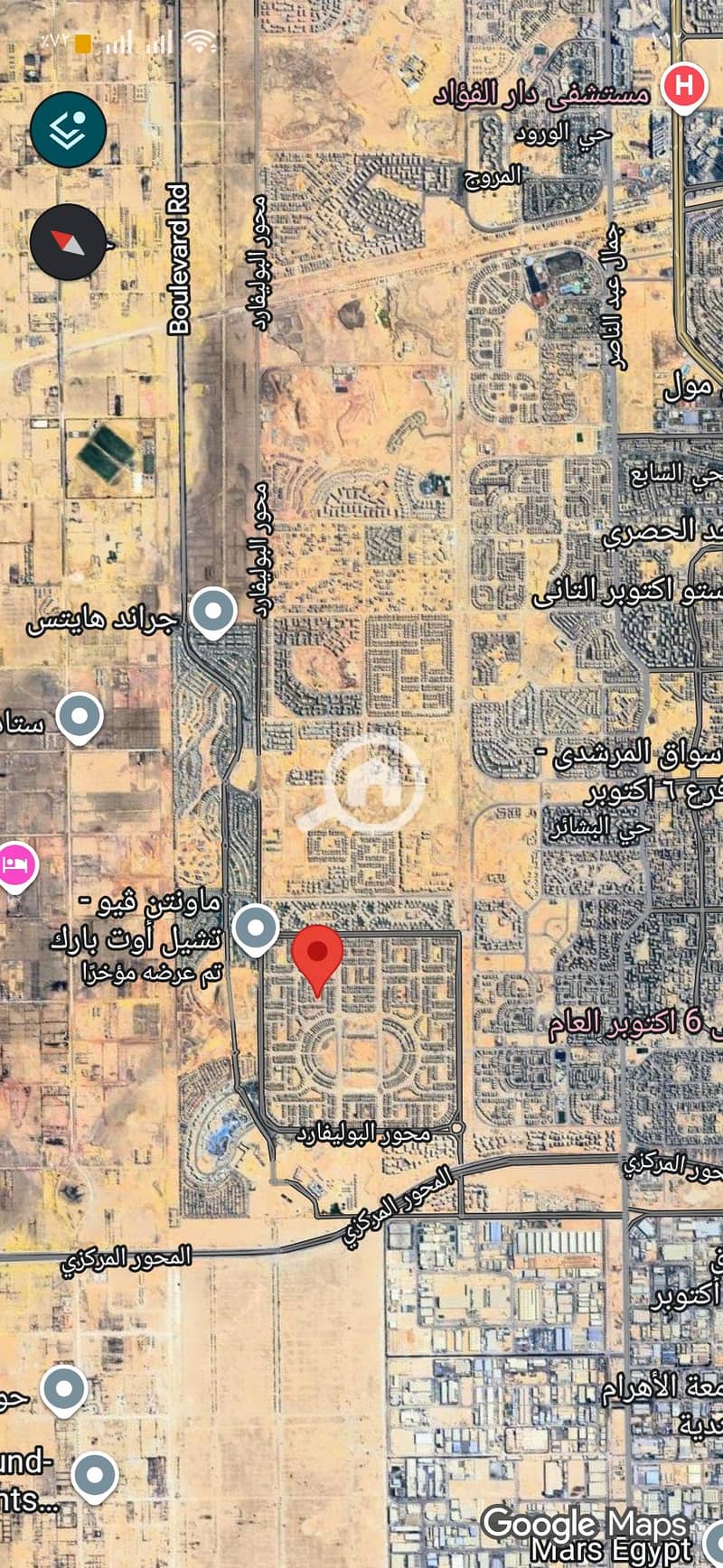Open the مستشفى دار الفؤاد hospital marker
This screenshot has width=723, height=1568.
coord(684,88)
